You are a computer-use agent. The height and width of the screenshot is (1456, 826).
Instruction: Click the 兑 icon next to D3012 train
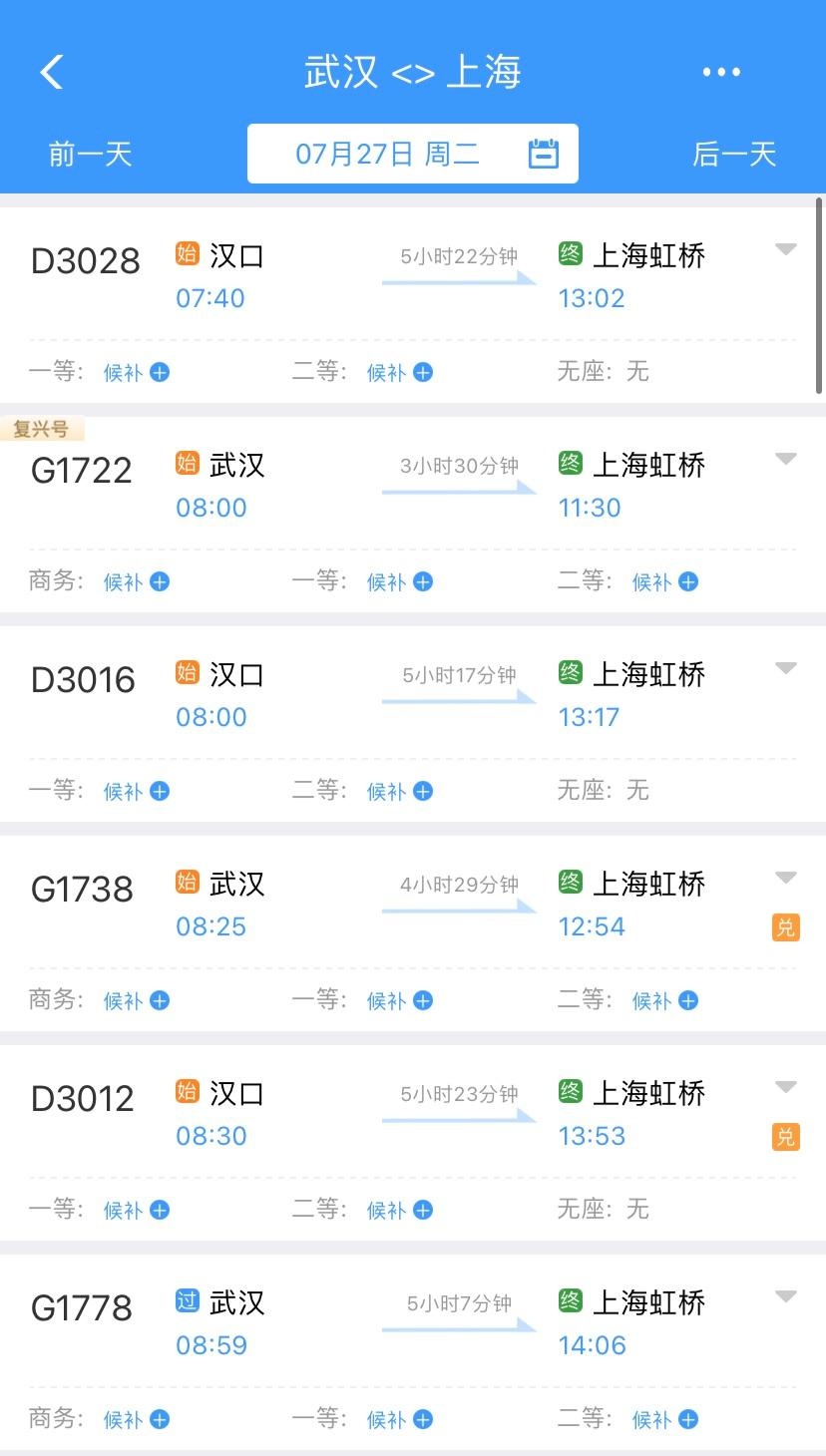pos(784,1136)
